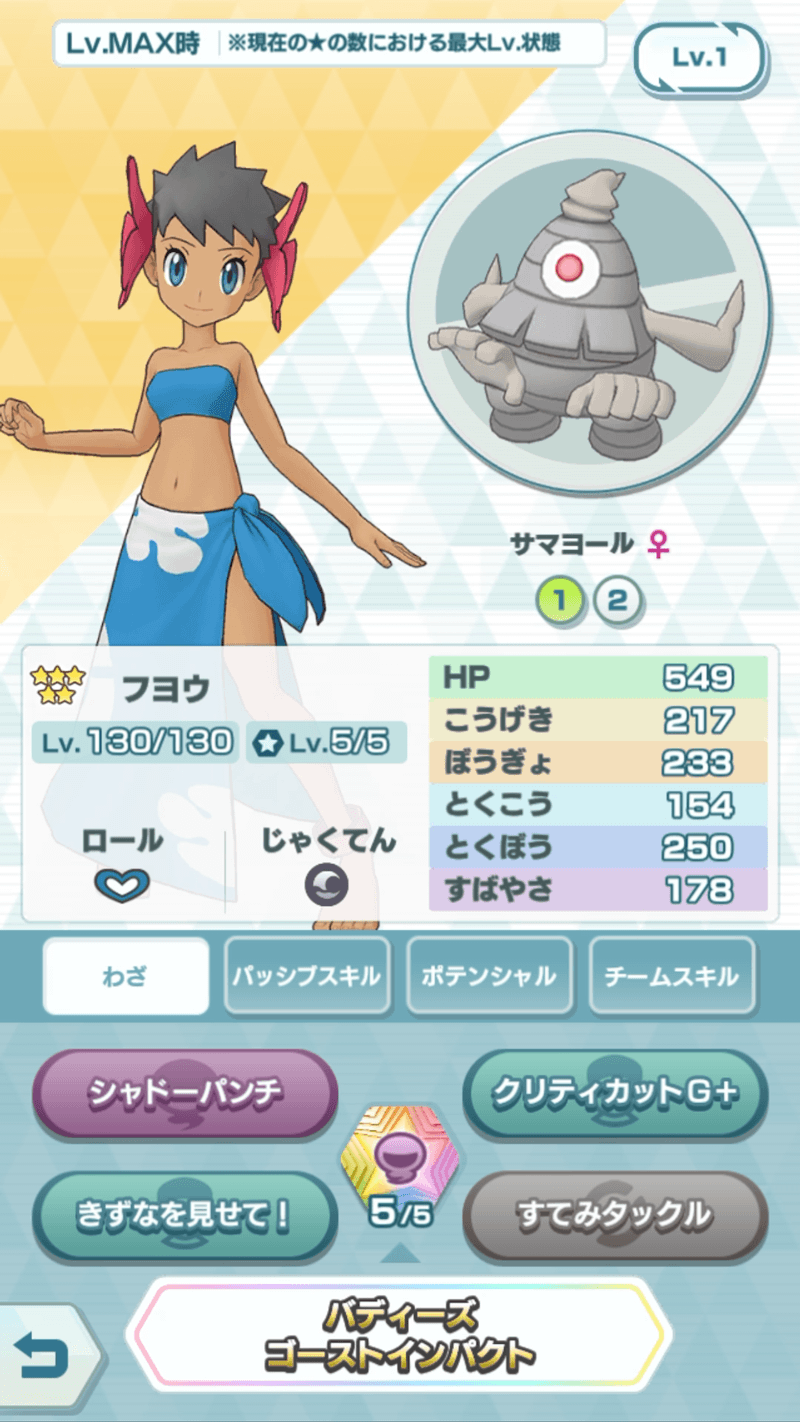Open the クリティカットG+ move info
800x1422 pixels.
pyautogui.click(x=614, y=1092)
